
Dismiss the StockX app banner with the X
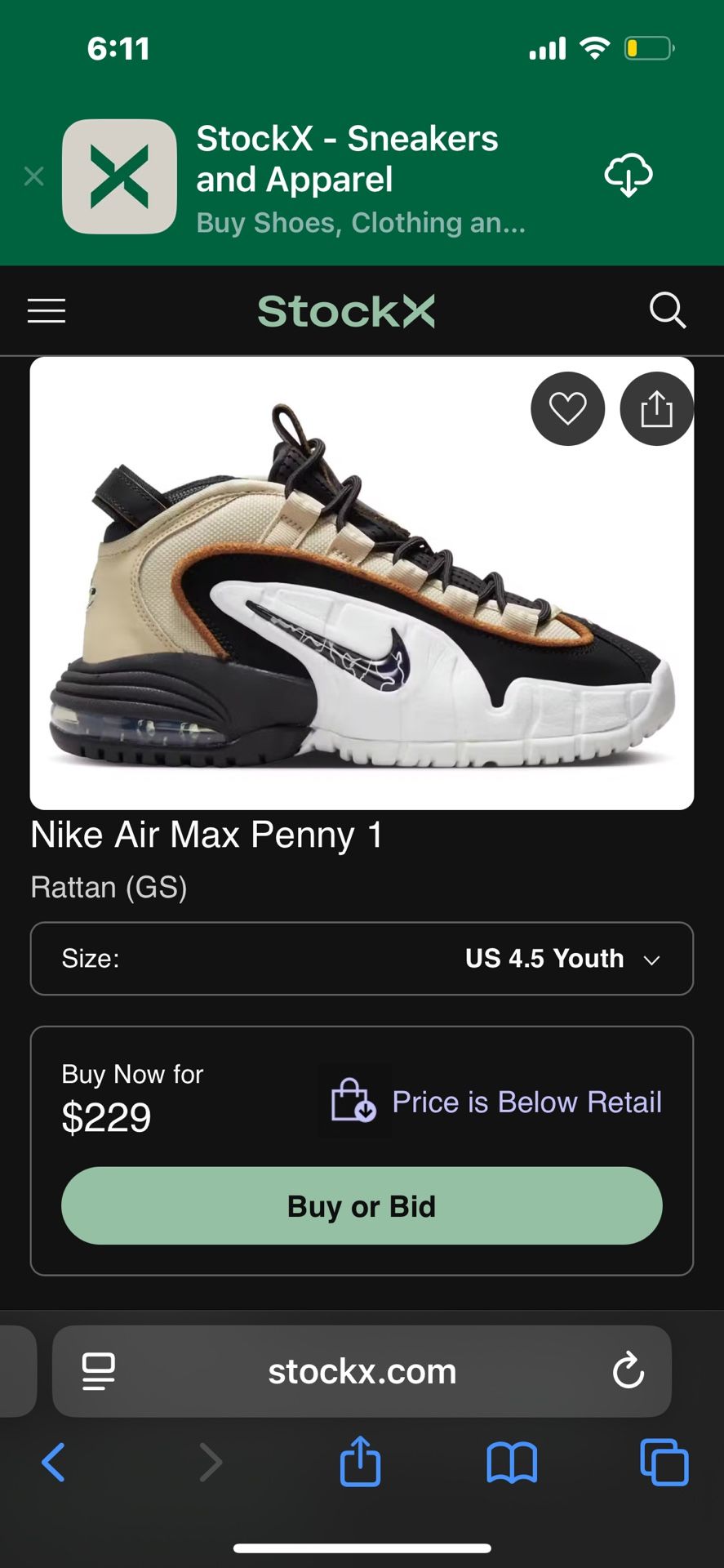point(33,176)
